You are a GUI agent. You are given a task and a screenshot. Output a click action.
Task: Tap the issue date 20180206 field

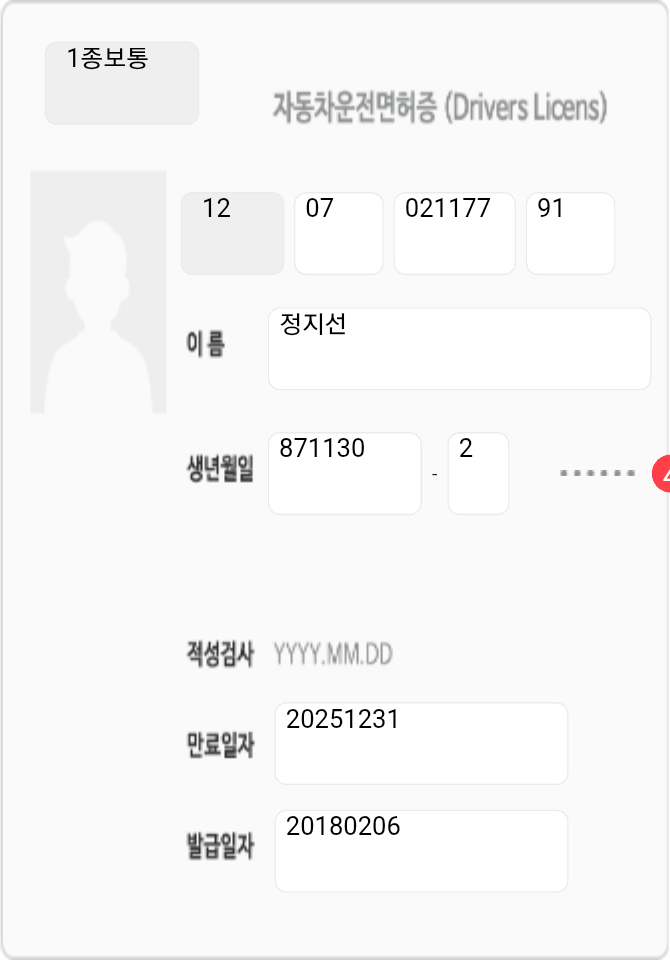point(421,851)
